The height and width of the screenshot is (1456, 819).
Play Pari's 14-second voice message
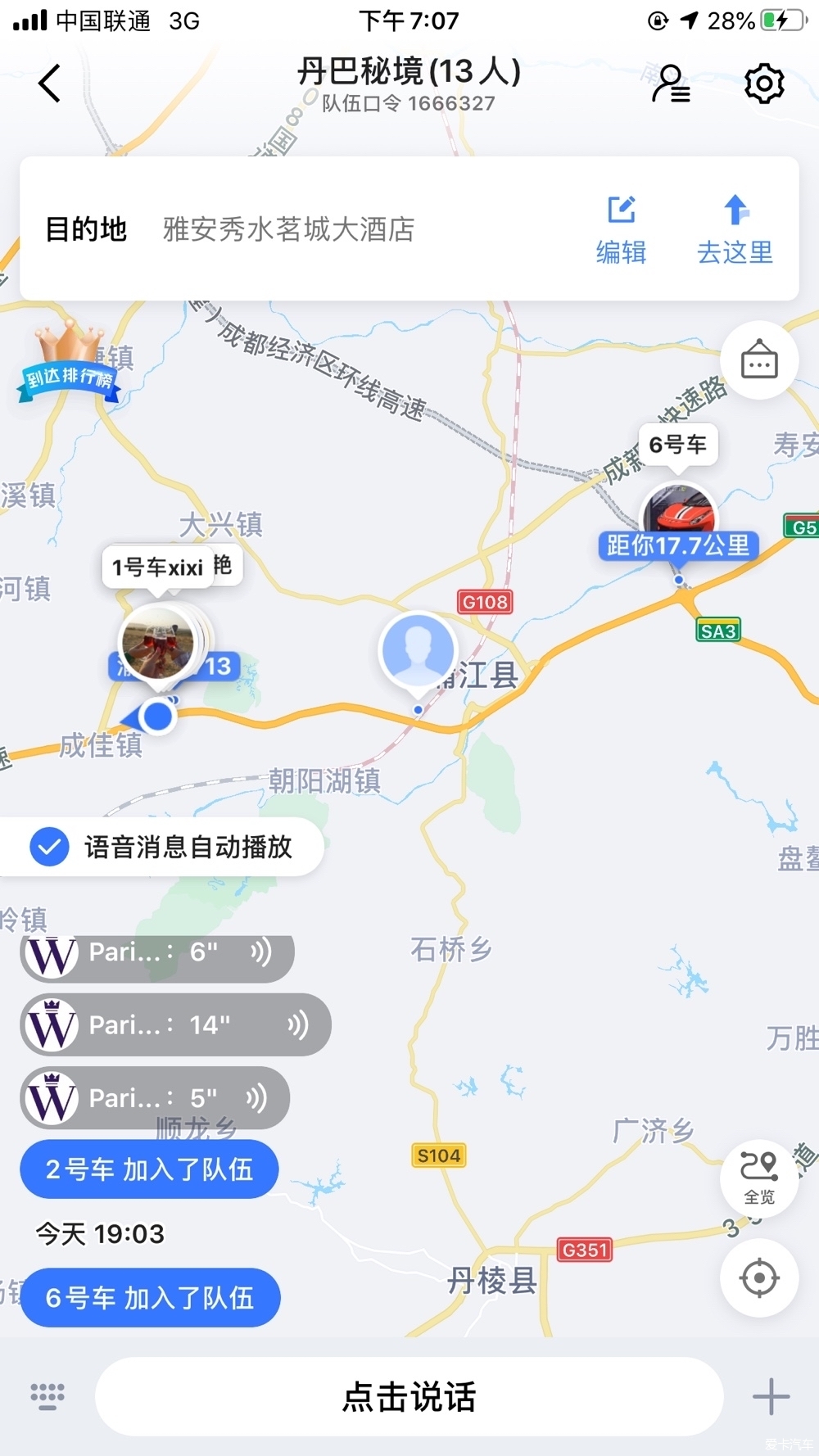coord(175,1024)
